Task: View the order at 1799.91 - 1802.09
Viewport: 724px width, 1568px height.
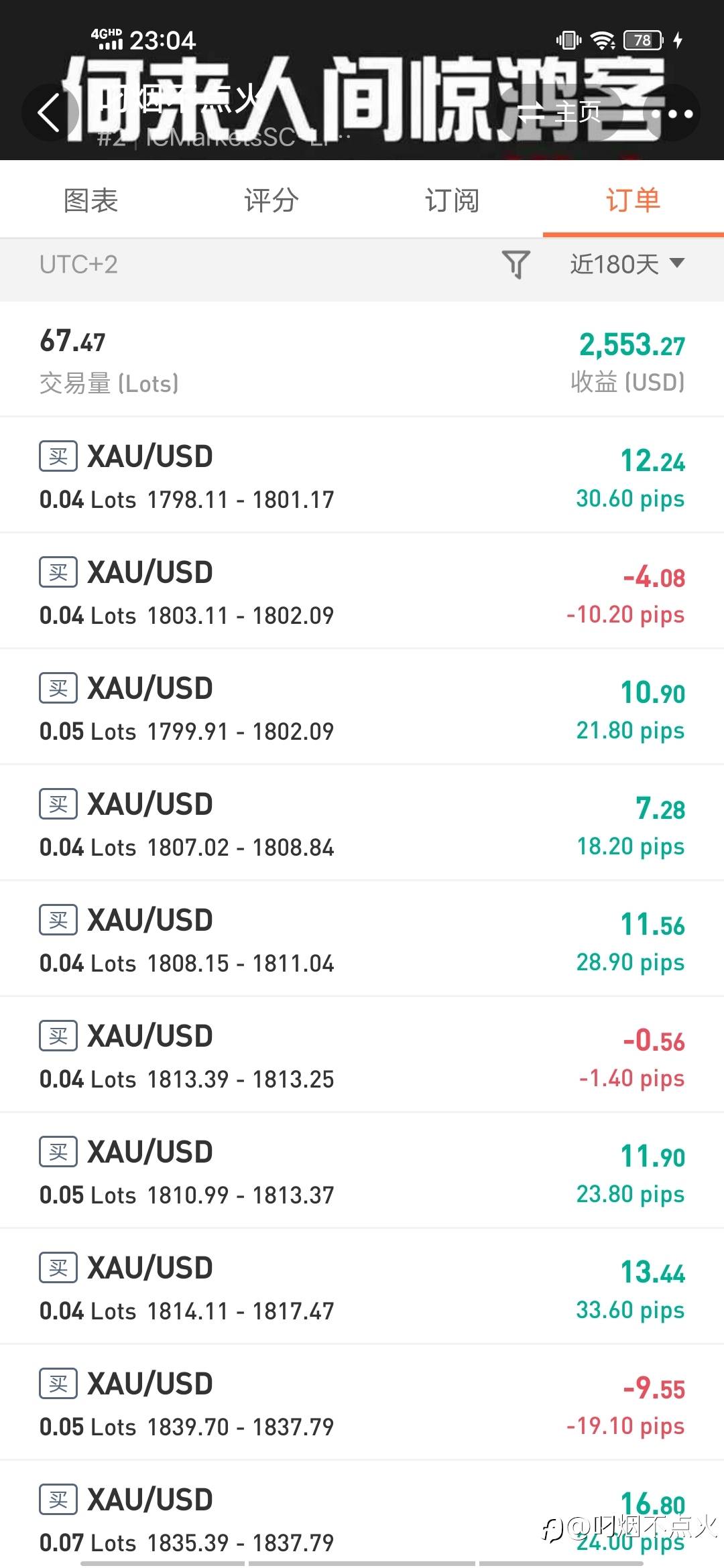Action: pyautogui.click(x=362, y=707)
